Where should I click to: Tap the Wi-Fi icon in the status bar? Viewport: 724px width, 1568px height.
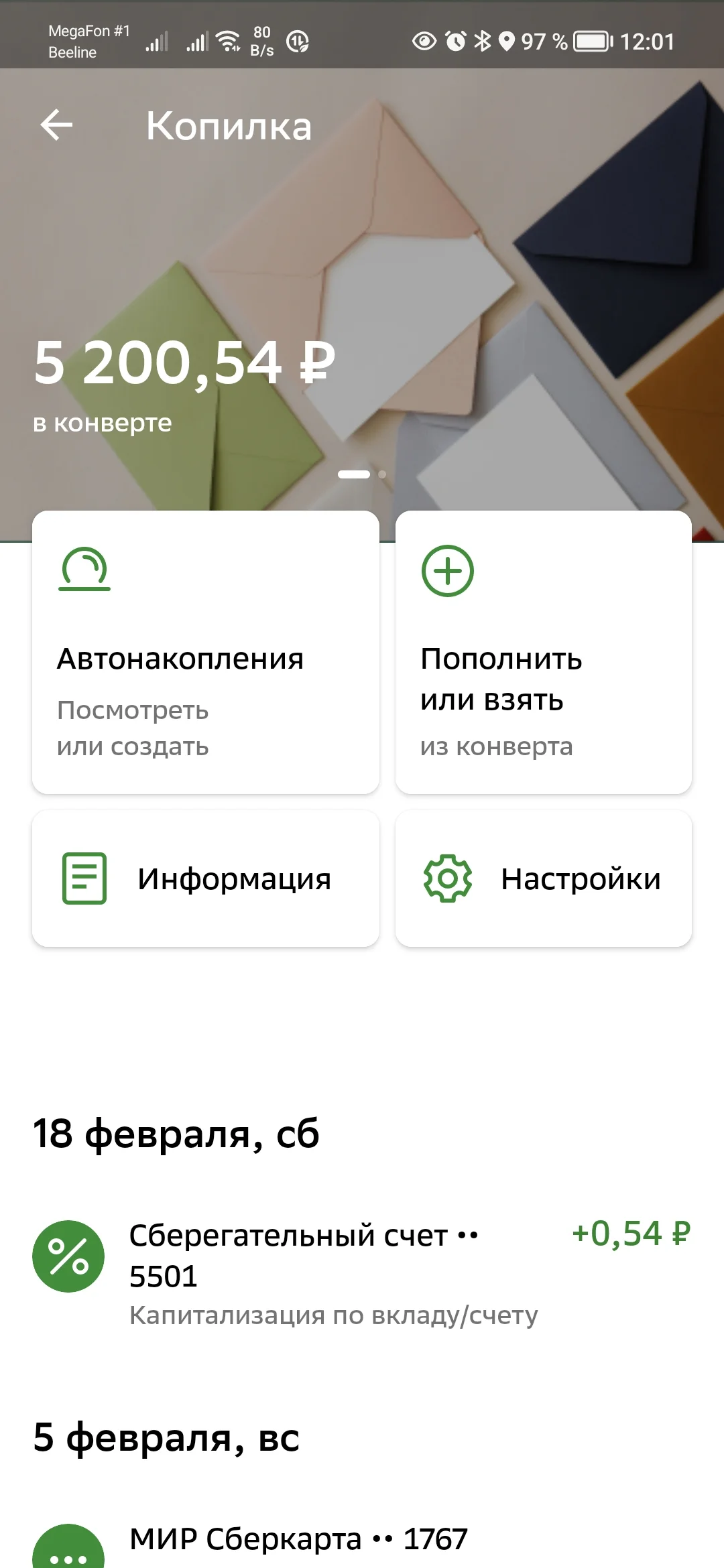click(x=228, y=40)
